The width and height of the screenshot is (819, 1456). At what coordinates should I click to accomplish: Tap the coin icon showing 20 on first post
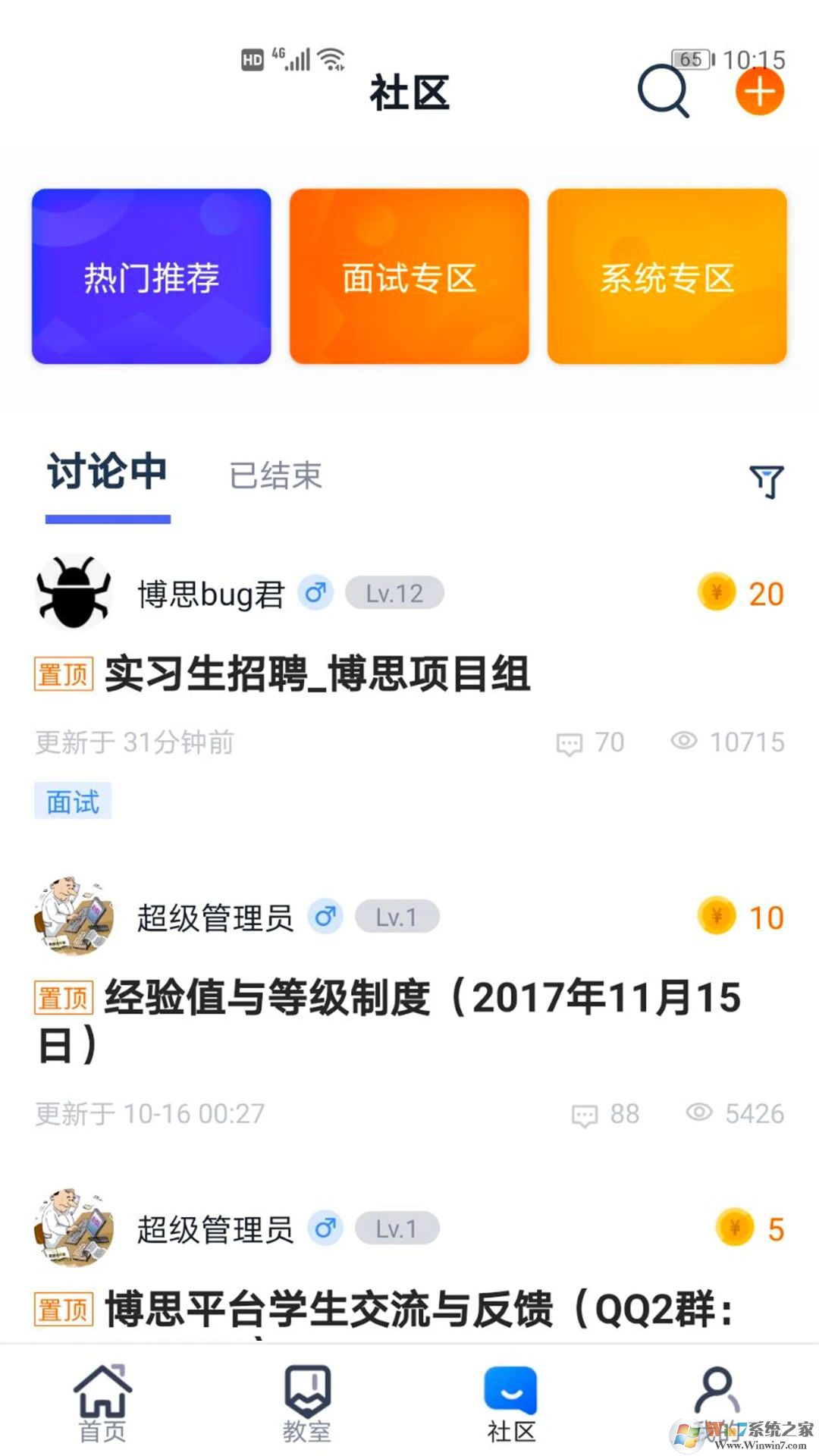(716, 593)
